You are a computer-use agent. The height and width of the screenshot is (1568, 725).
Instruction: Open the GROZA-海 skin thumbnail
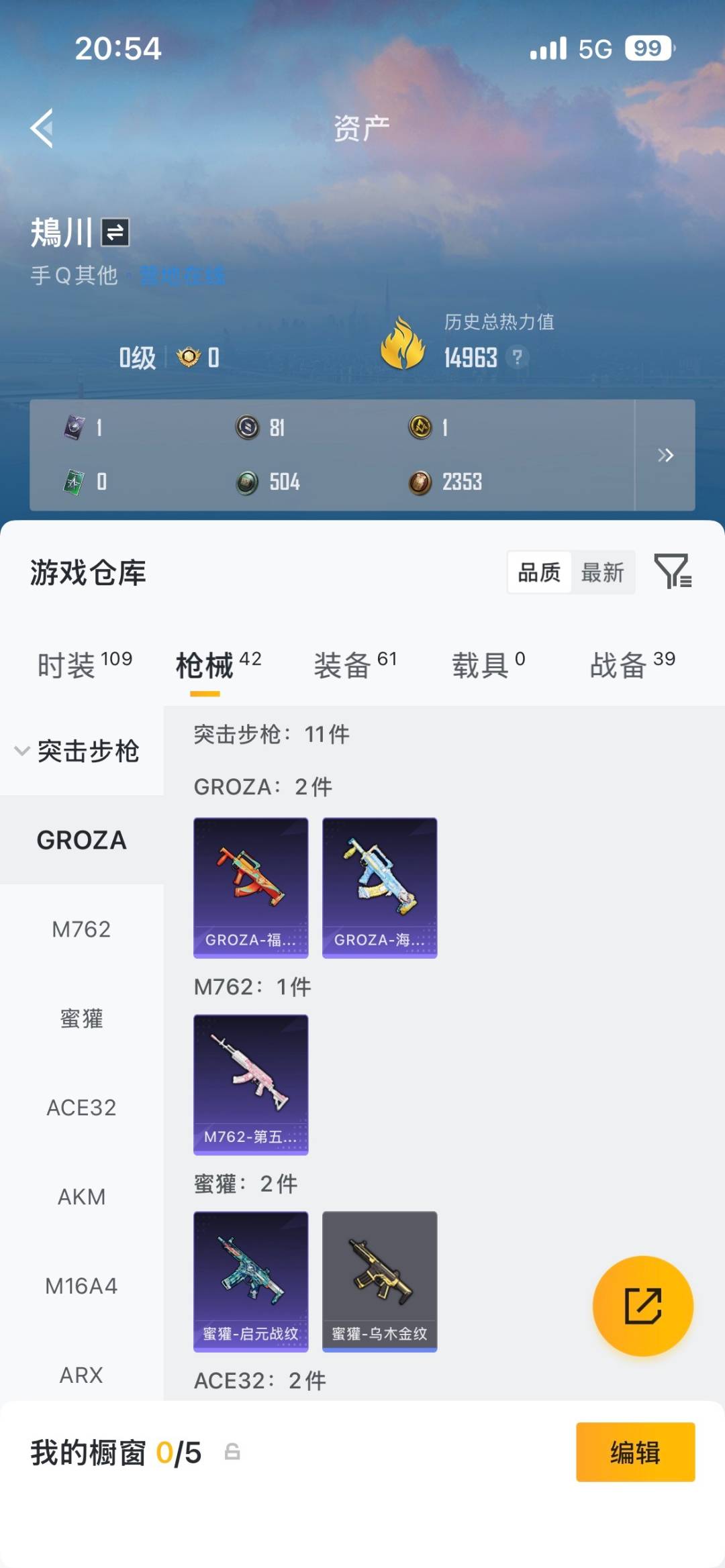(379, 886)
